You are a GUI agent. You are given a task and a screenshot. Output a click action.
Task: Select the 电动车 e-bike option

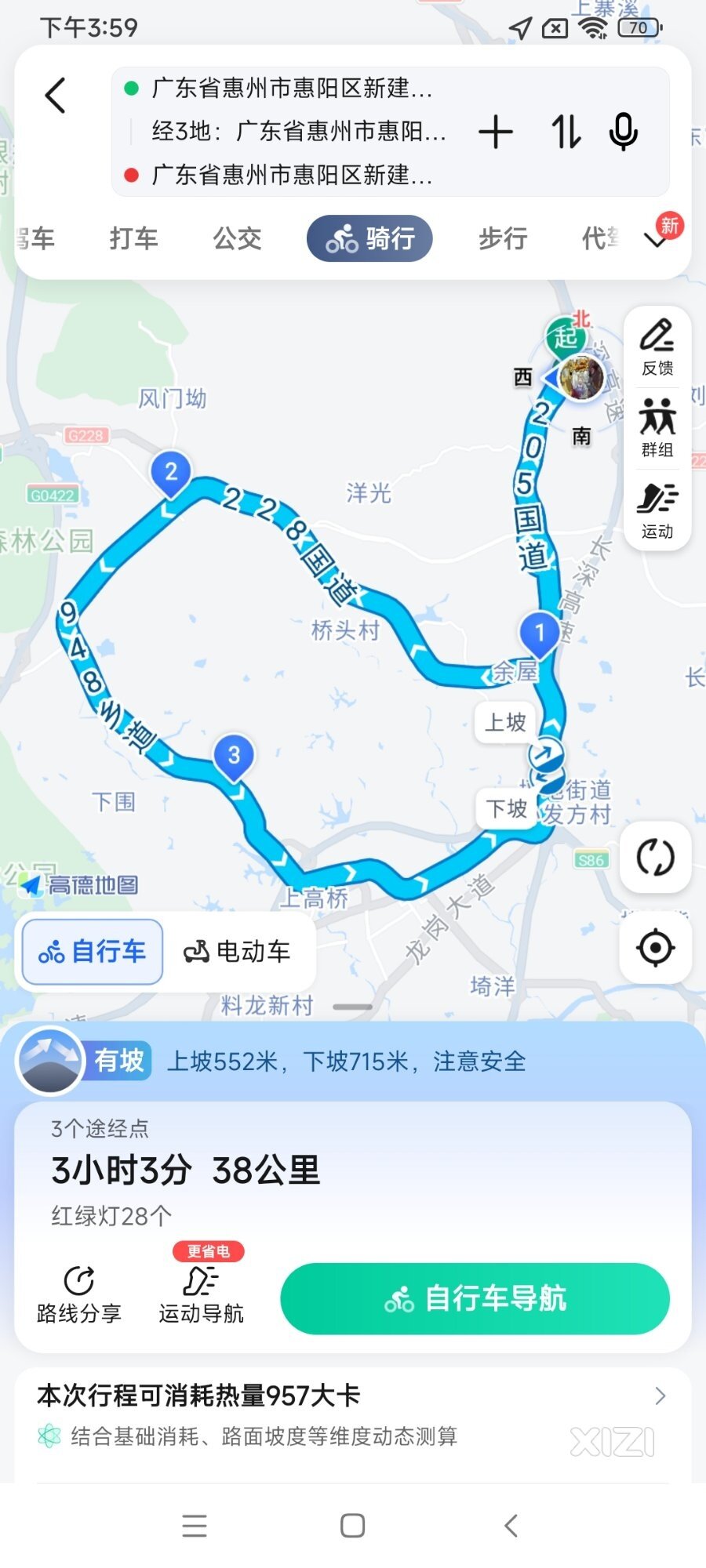click(237, 952)
